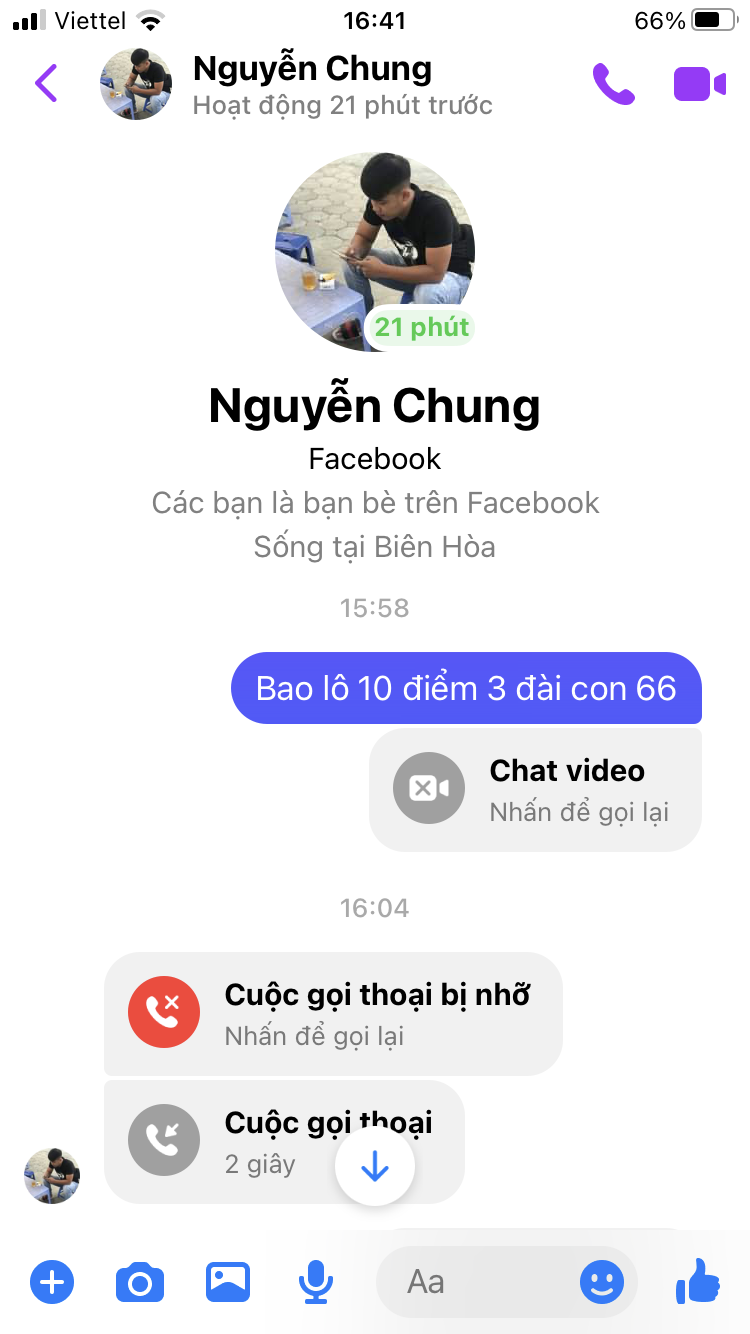Jump to the latest messages with down arrow
Screen dimensions: 750x1334
tap(375, 1167)
